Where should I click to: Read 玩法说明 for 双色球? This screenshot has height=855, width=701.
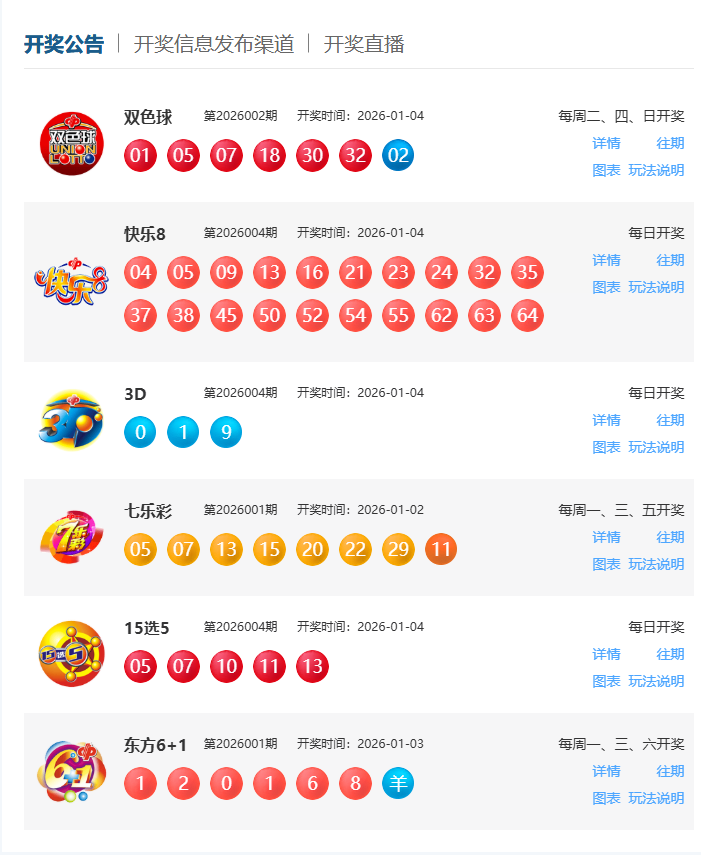(x=656, y=170)
